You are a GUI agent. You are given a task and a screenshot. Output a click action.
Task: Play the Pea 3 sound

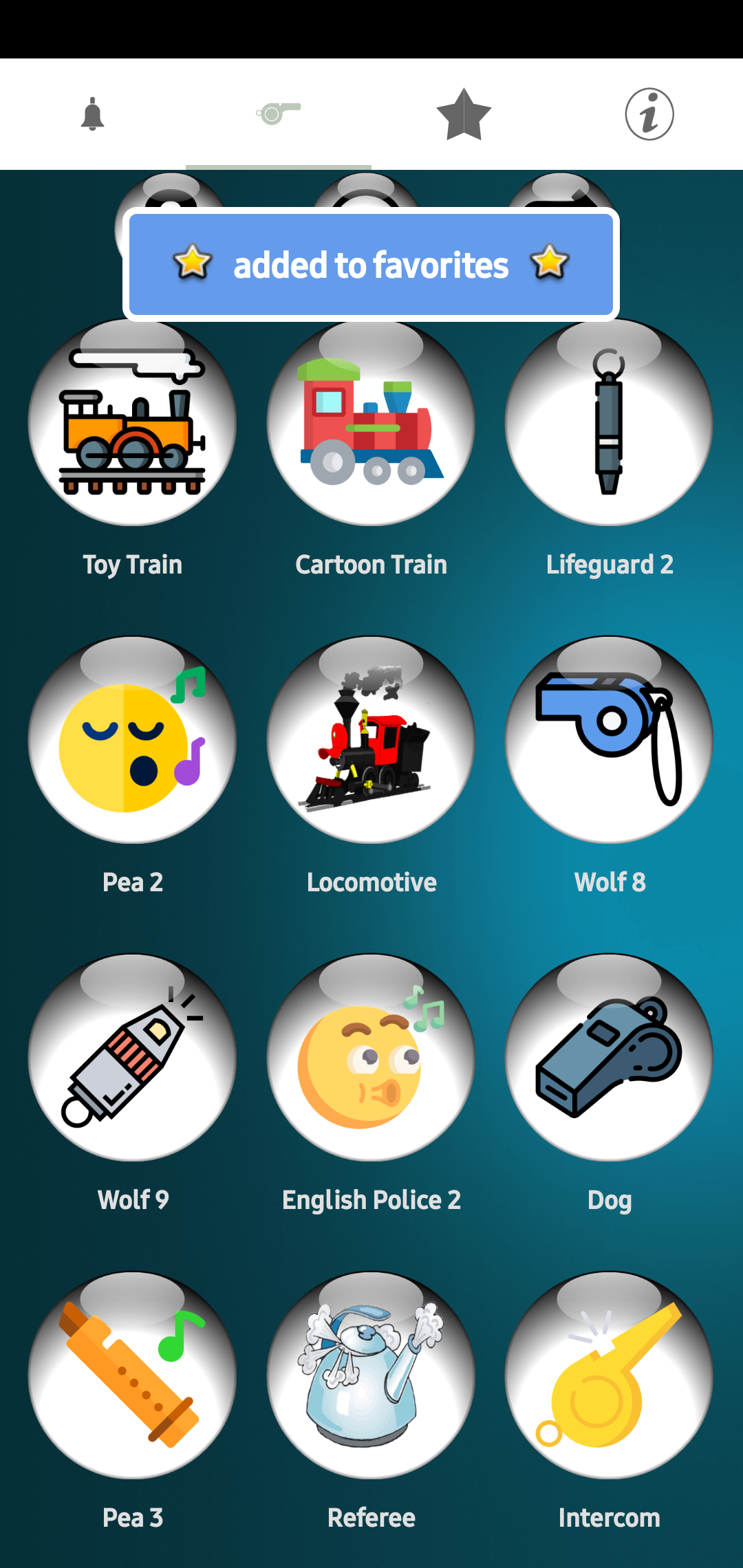pos(132,1375)
